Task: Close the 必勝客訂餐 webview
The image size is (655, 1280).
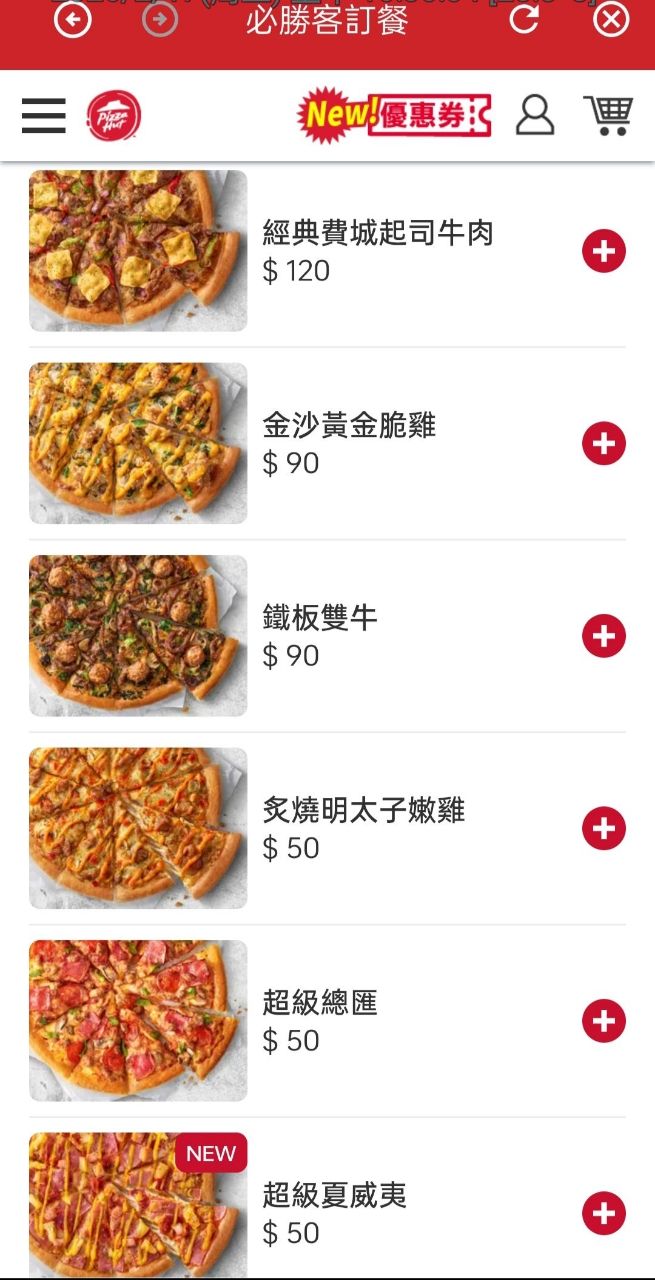Action: (611, 19)
